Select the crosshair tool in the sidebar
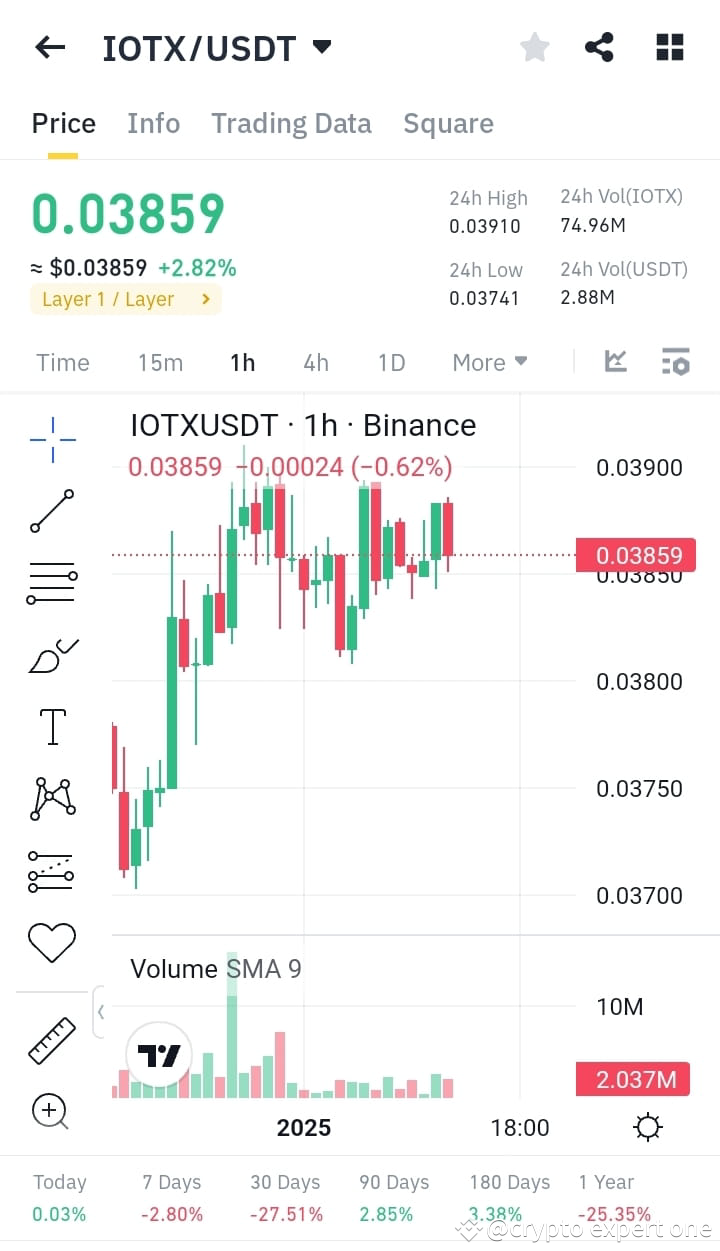The image size is (720, 1251). pos(52,438)
